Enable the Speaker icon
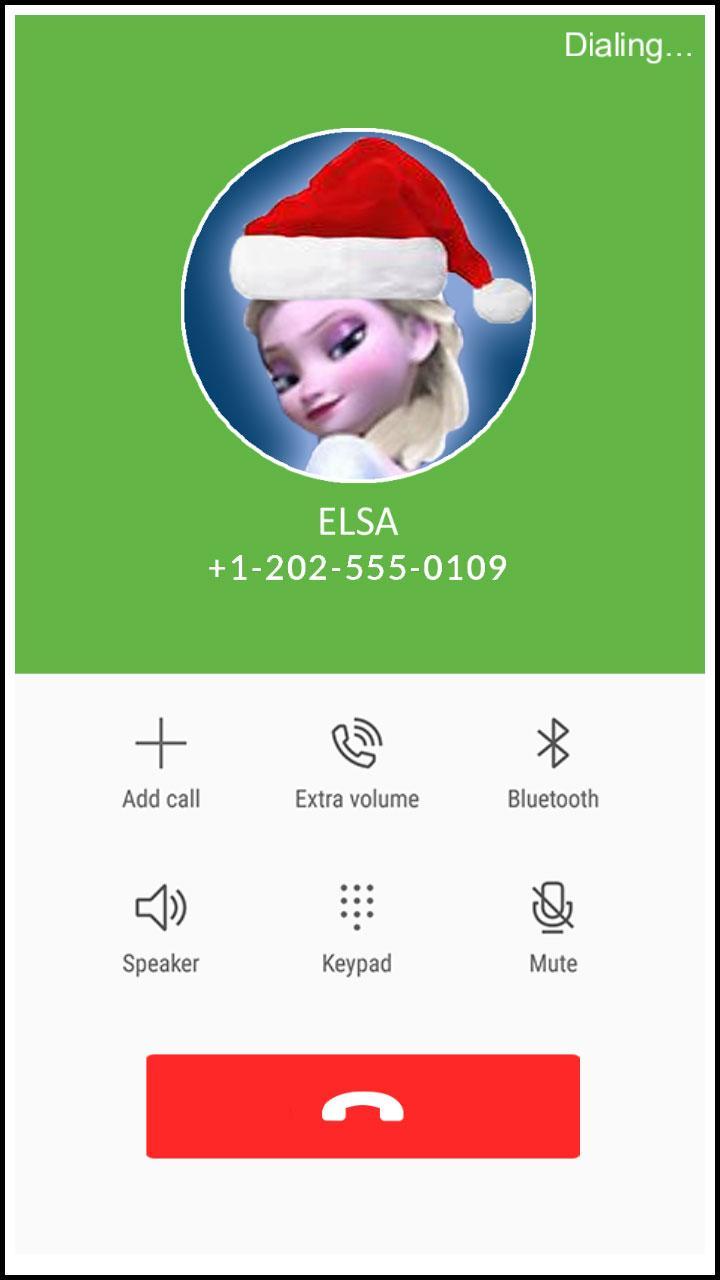 click(x=160, y=908)
